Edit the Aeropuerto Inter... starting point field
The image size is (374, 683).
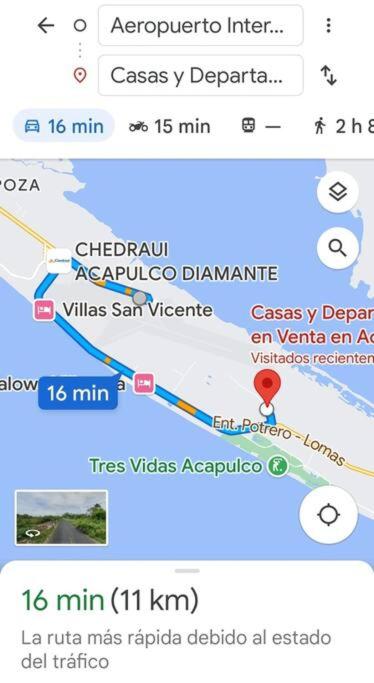pos(201,26)
